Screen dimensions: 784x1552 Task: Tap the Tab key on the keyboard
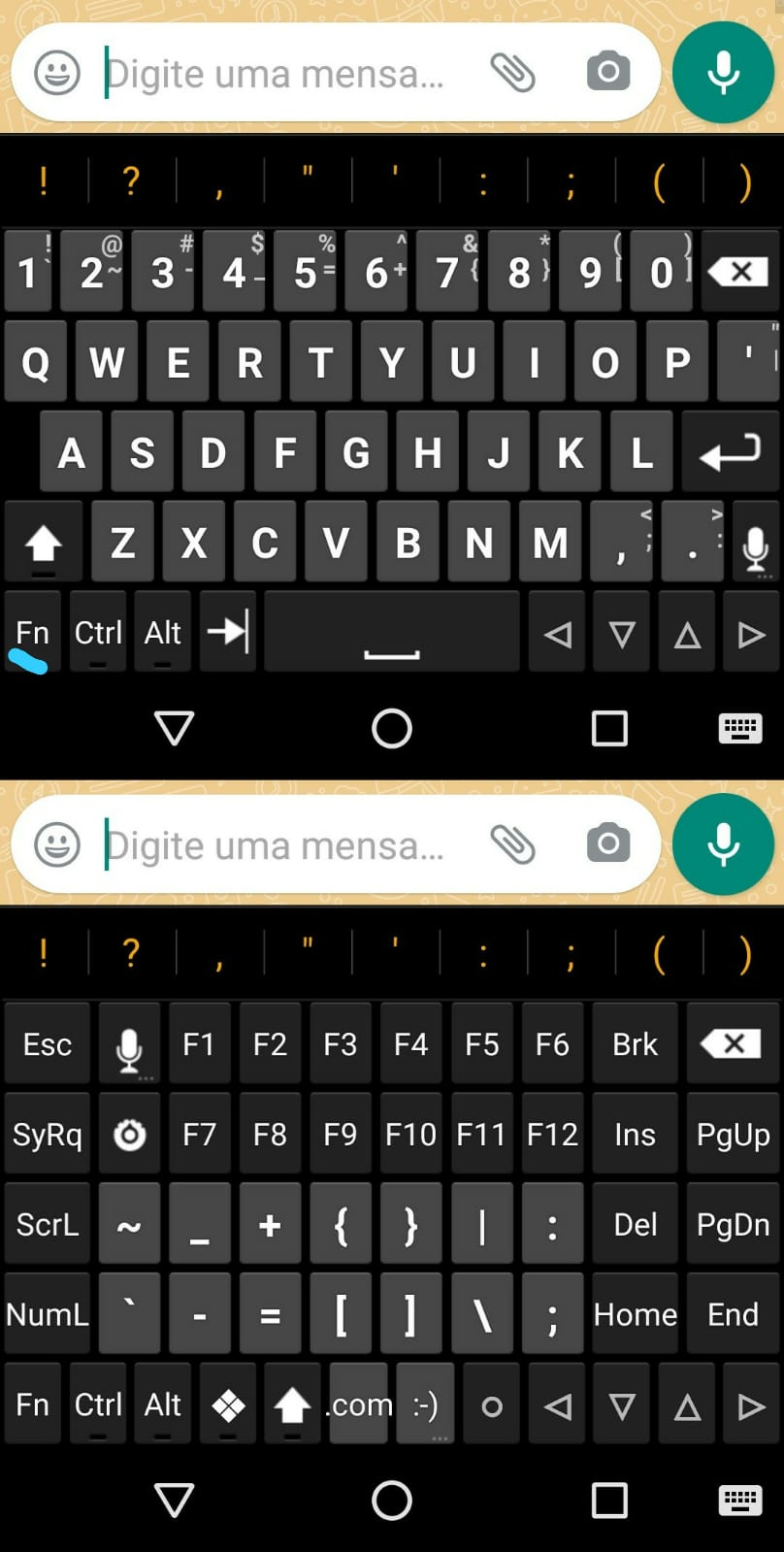coord(227,632)
